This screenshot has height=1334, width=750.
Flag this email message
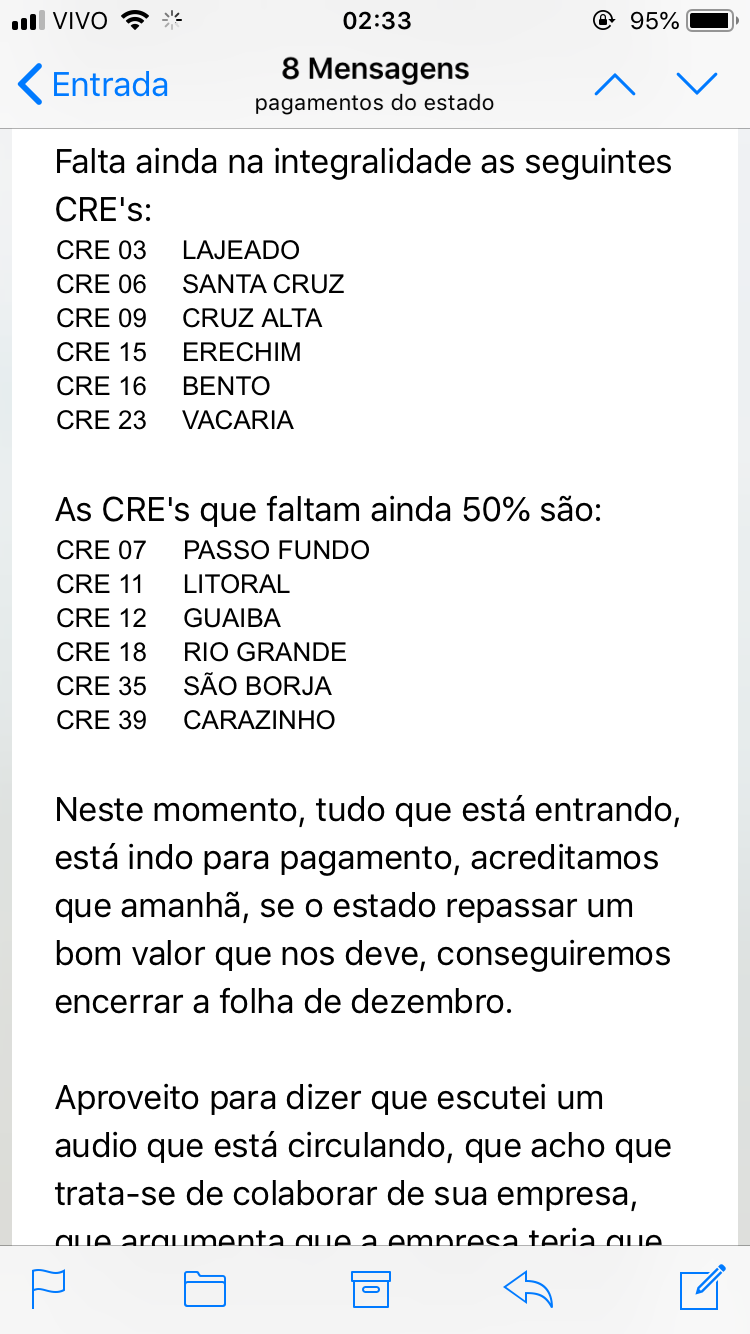coord(48,1288)
